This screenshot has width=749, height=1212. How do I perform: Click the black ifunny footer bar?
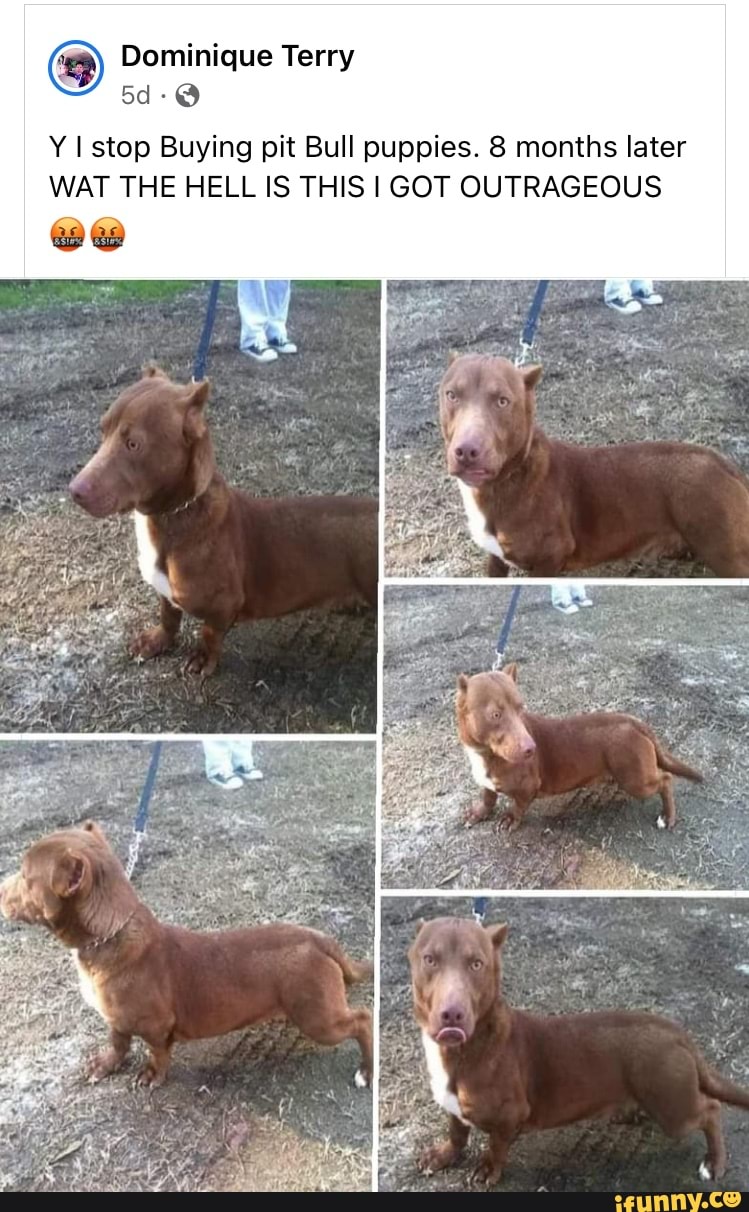coord(375,1201)
